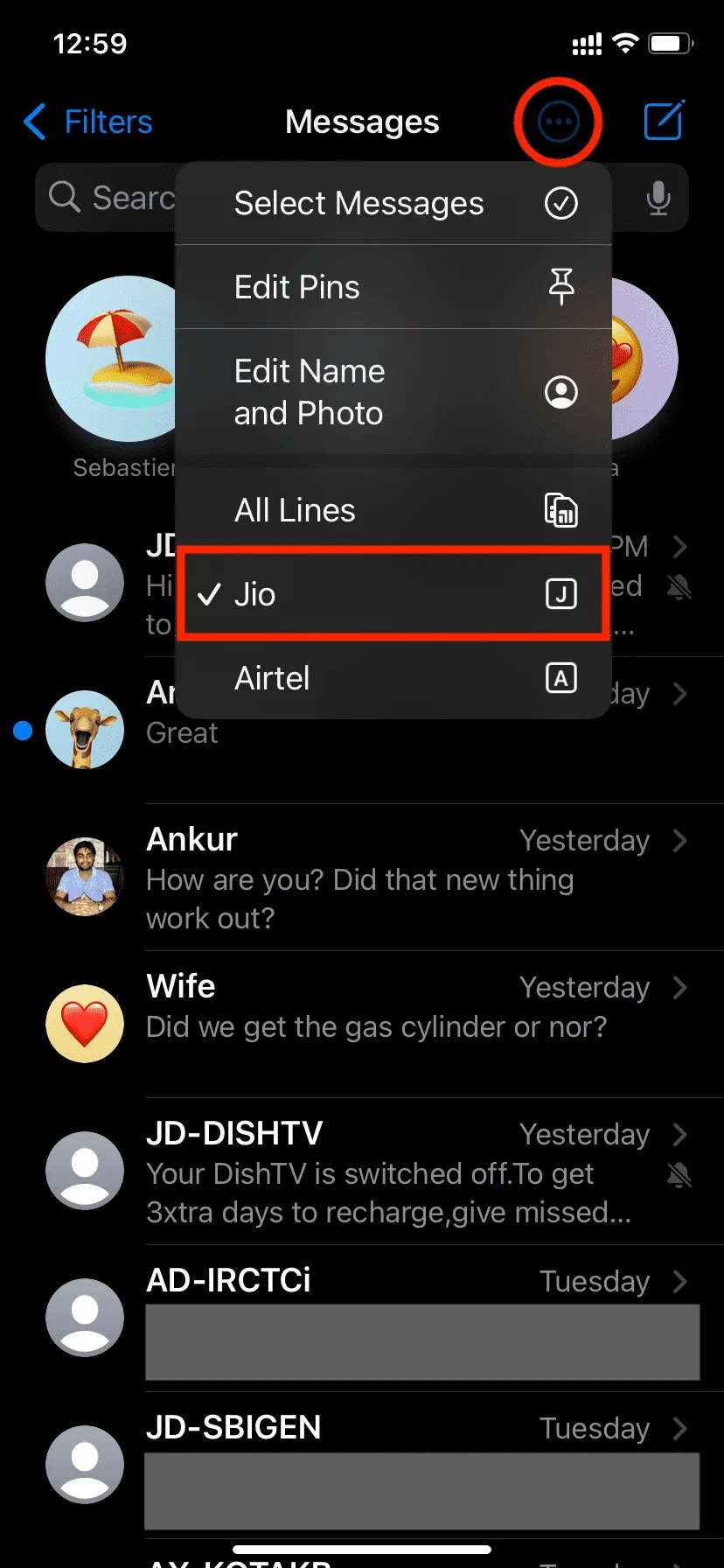Image resolution: width=724 pixels, height=1568 pixels.
Task: Choose Select Messages from the menu
Action: (x=393, y=203)
